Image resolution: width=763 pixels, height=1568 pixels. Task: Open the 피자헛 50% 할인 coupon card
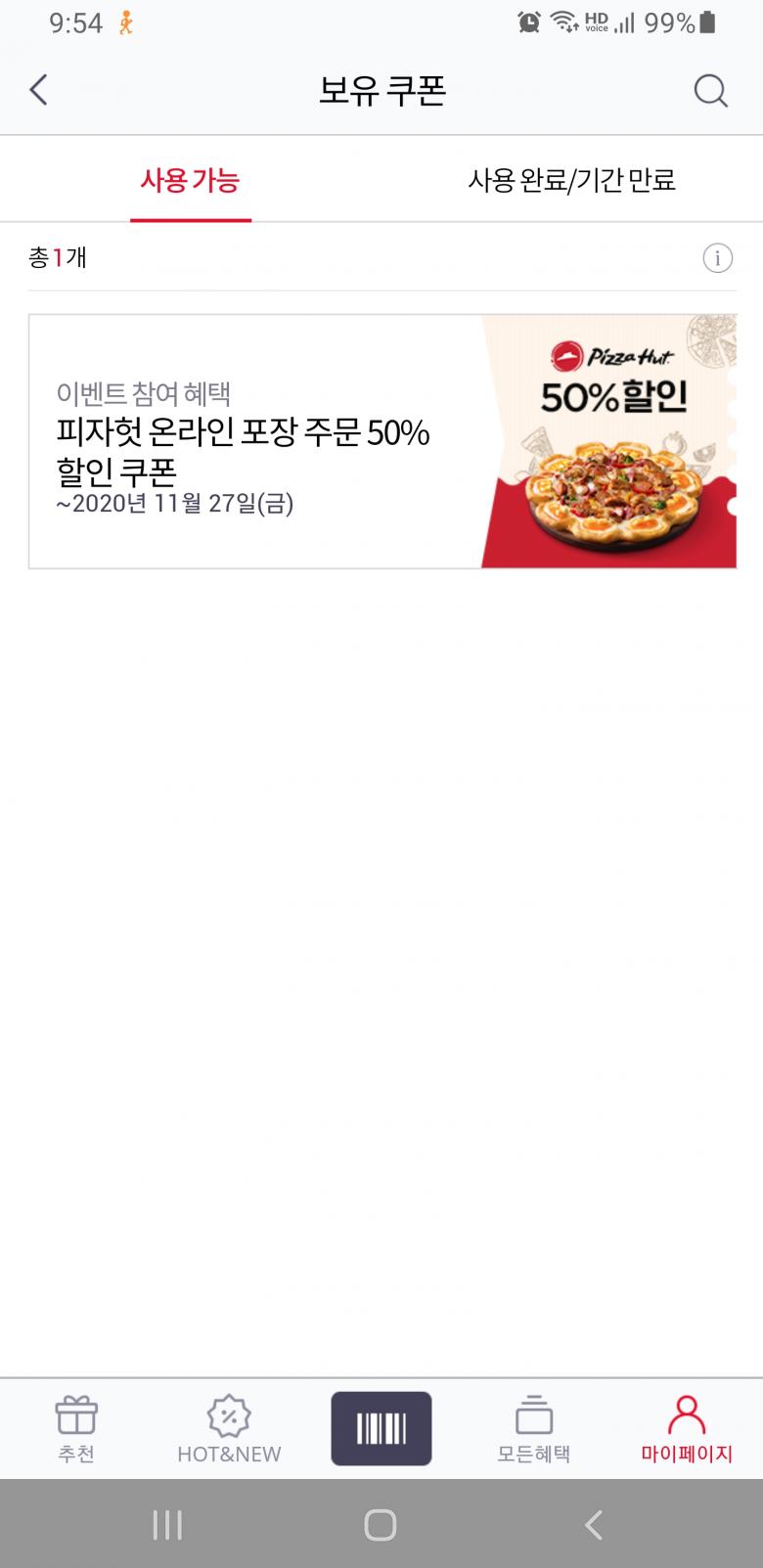pyautogui.click(x=381, y=441)
